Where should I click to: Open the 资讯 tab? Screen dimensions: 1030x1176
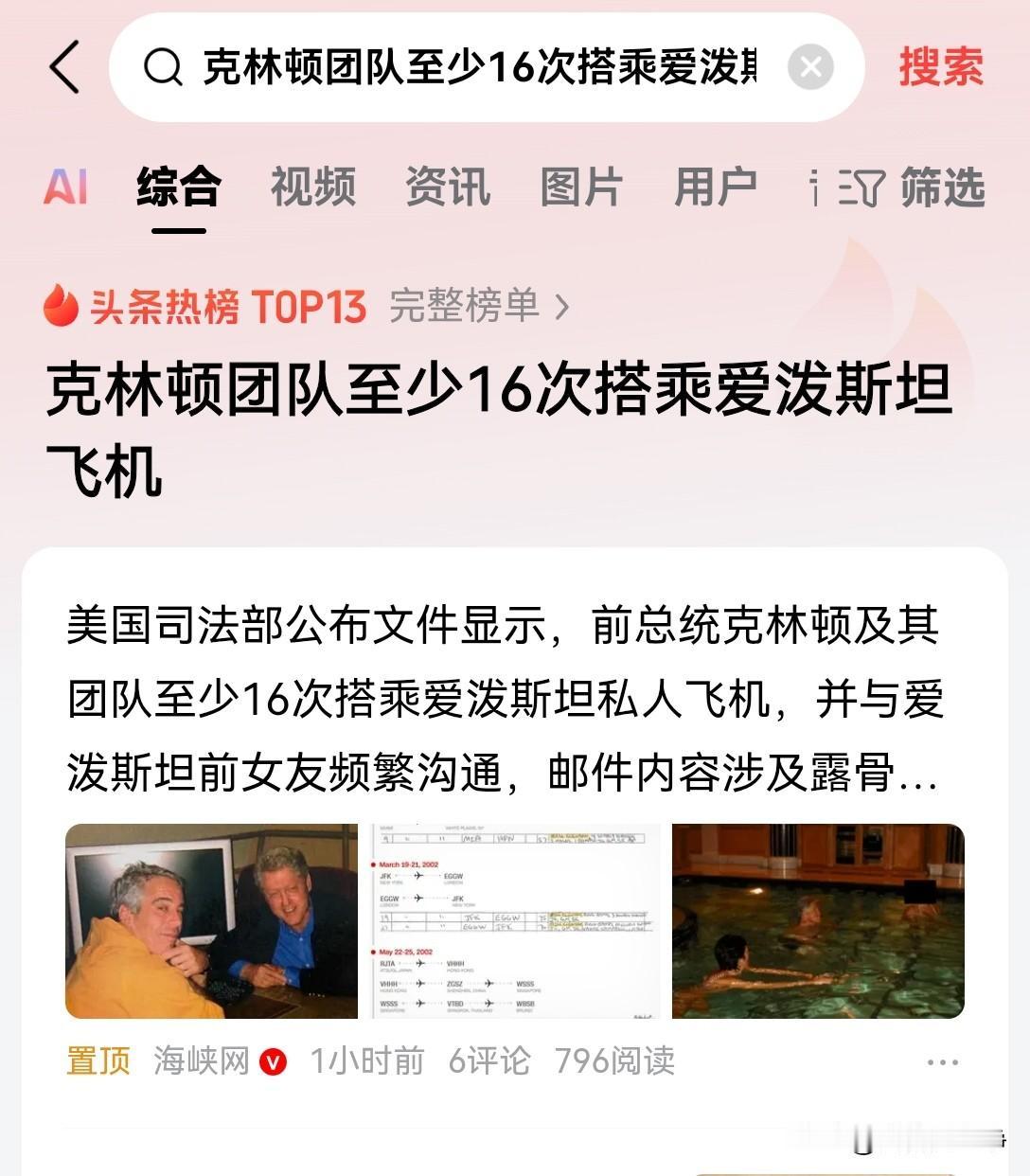click(x=448, y=187)
